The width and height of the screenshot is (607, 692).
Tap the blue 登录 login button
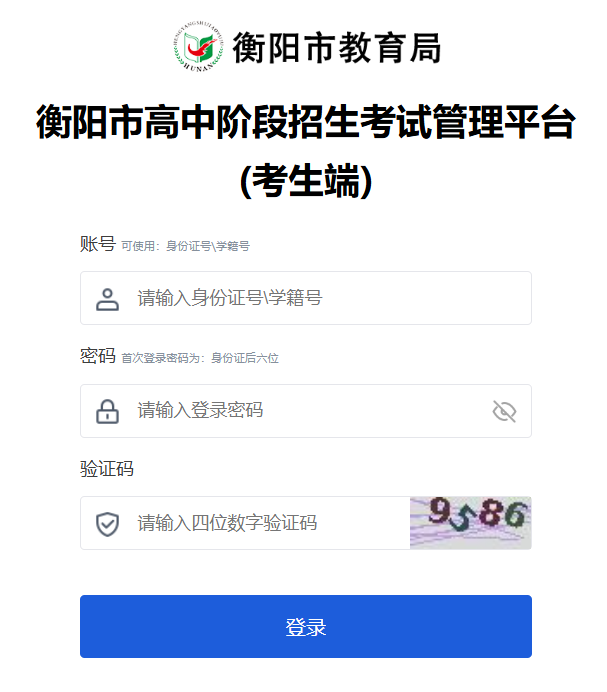[x=305, y=627]
